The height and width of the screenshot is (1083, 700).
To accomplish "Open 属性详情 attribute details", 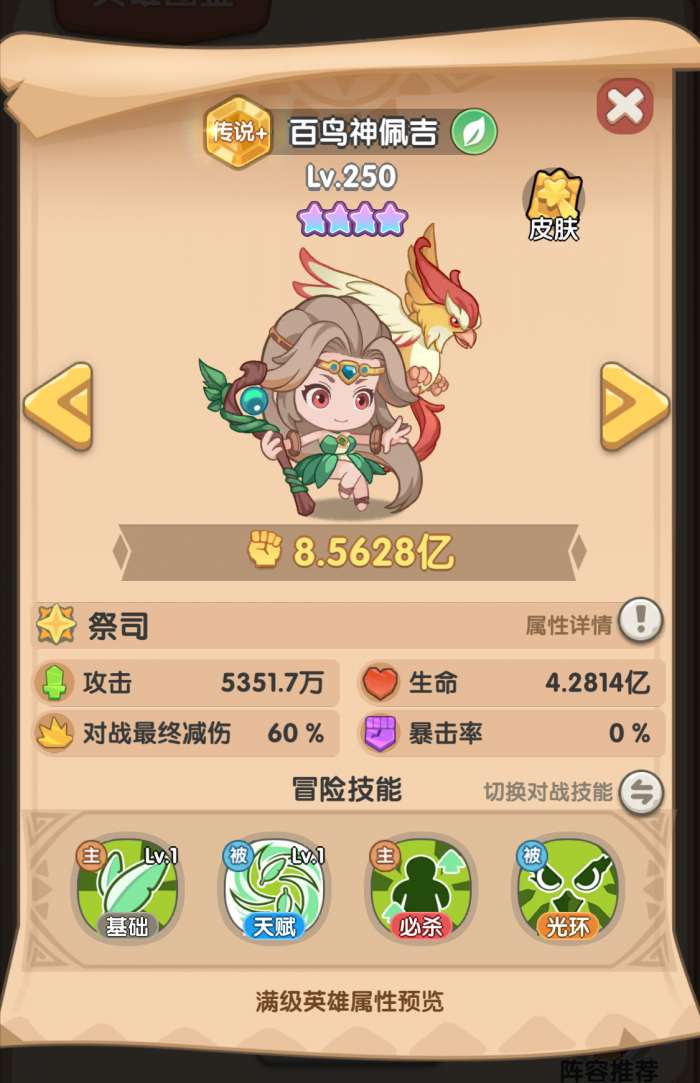I will [x=640, y=624].
